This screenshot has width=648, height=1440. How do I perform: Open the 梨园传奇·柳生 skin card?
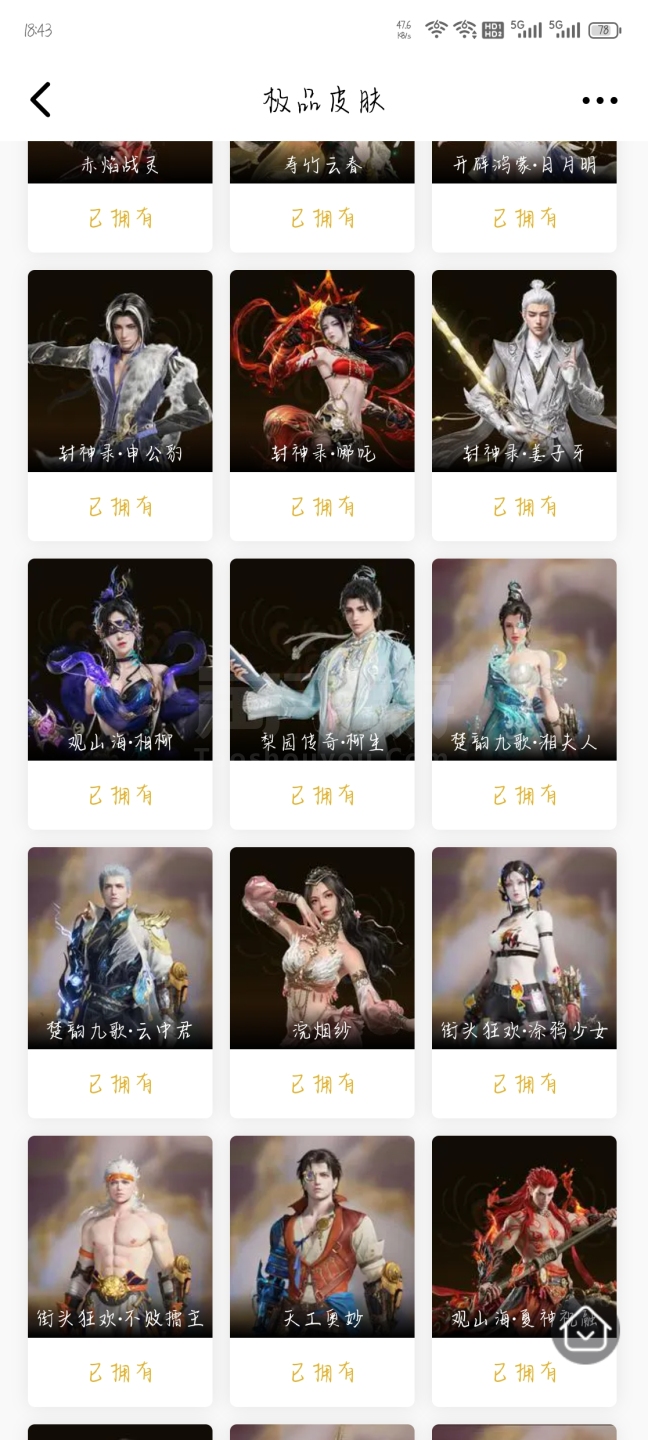tap(322, 660)
